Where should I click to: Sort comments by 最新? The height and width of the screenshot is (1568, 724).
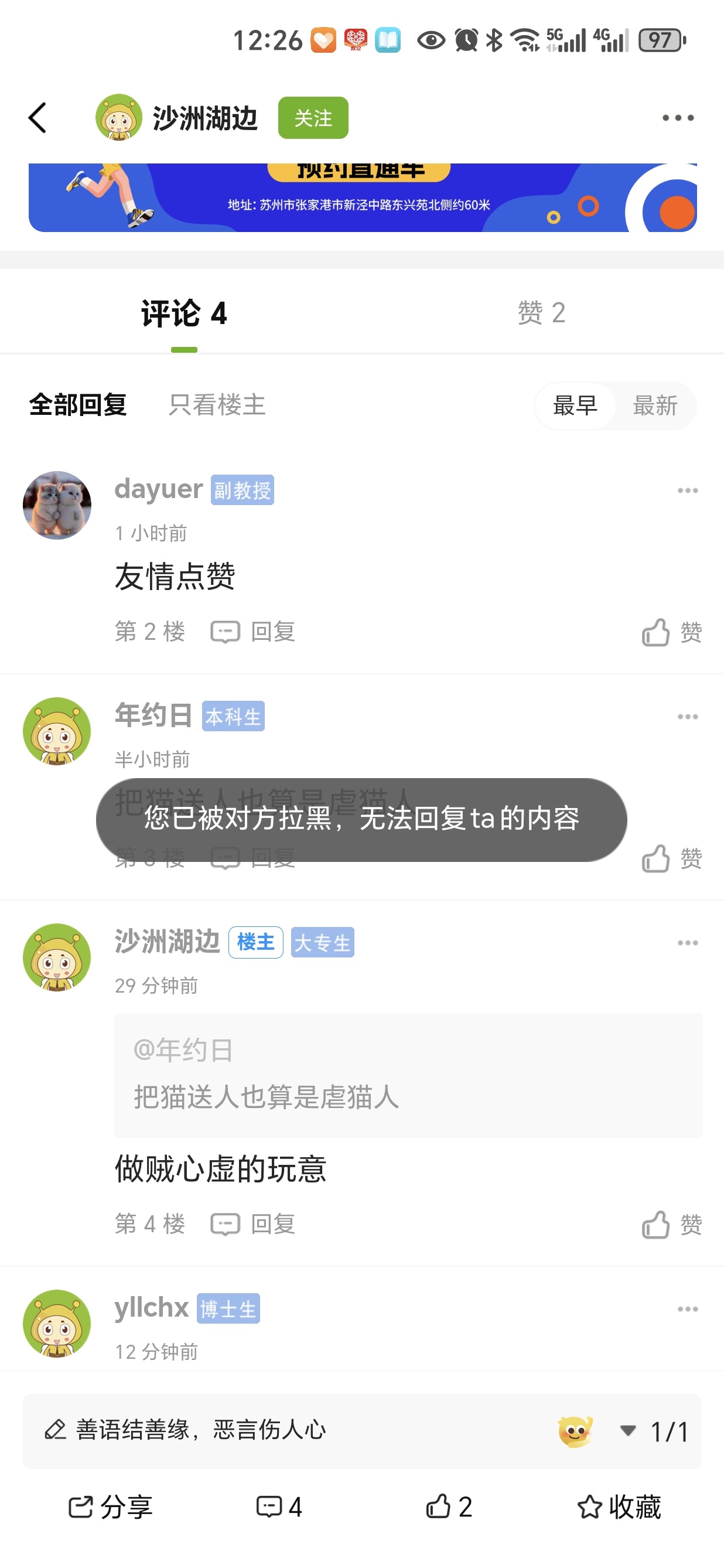pos(655,405)
